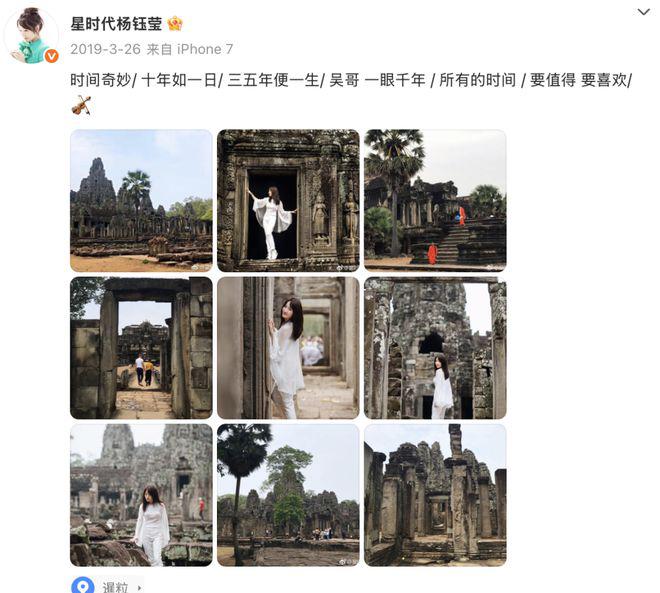The height and width of the screenshot is (593, 660).
Task: Open the photo of stone columns and temple towers
Action: click(x=435, y=494)
